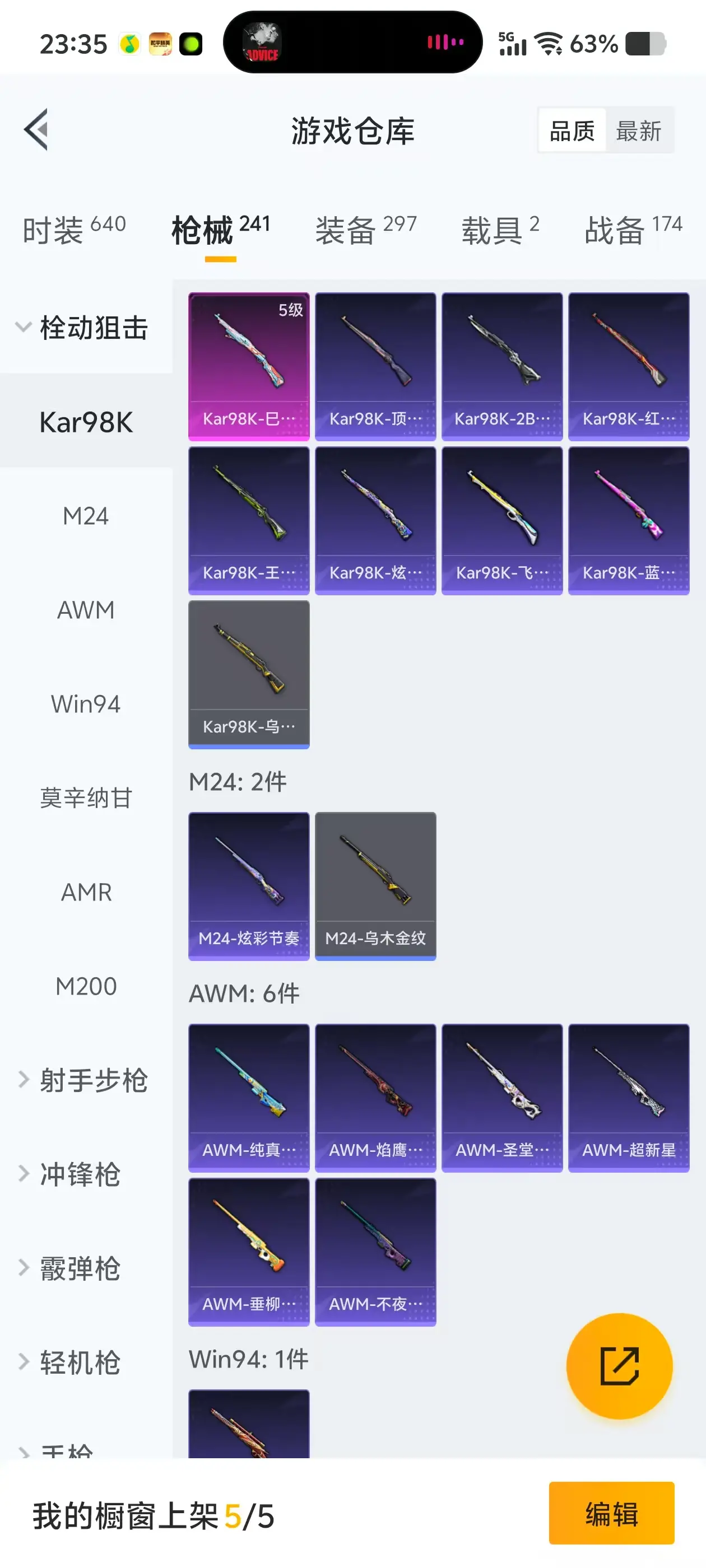Screen dimensions: 706x1568
Task: Tap the orange share floating button
Action: click(619, 1366)
